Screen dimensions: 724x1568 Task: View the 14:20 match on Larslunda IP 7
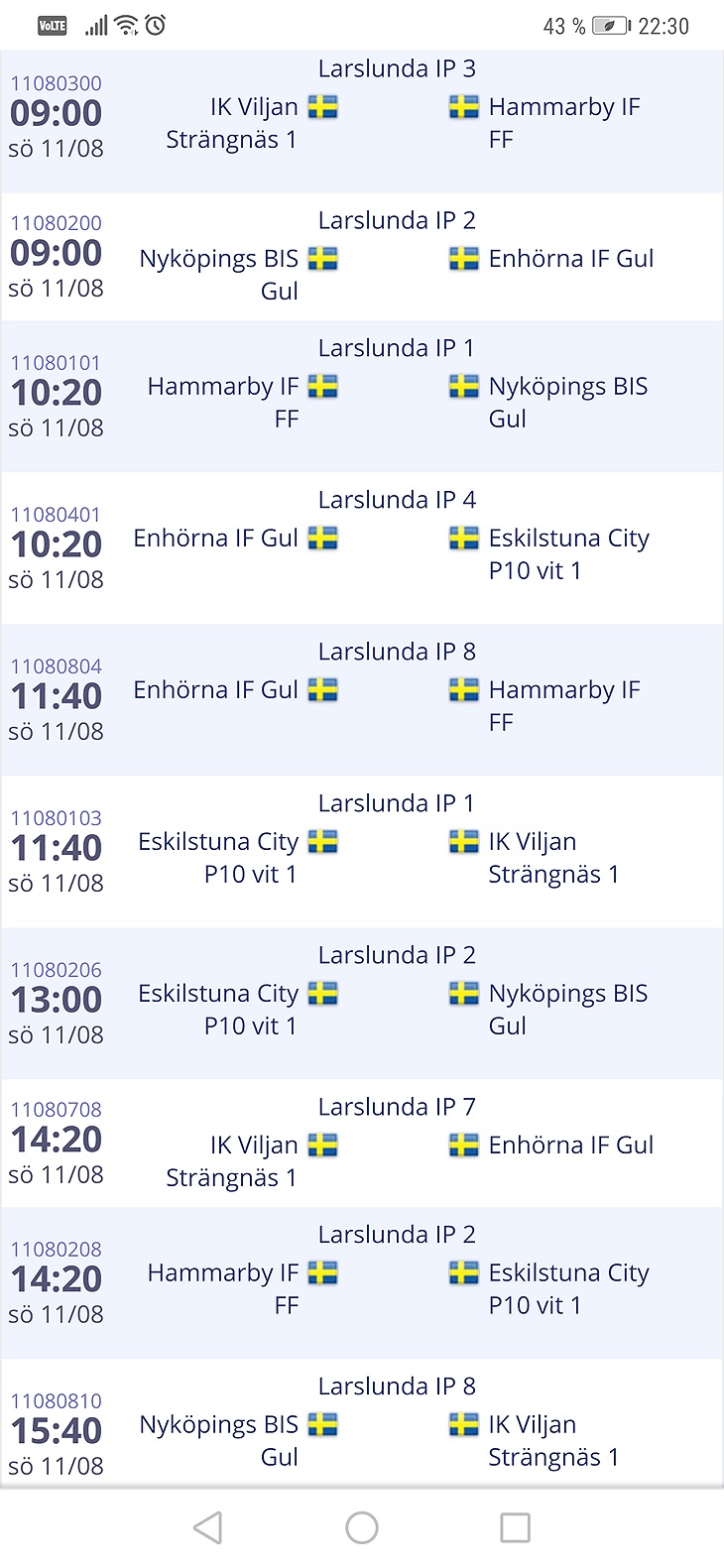tap(362, 1143)
